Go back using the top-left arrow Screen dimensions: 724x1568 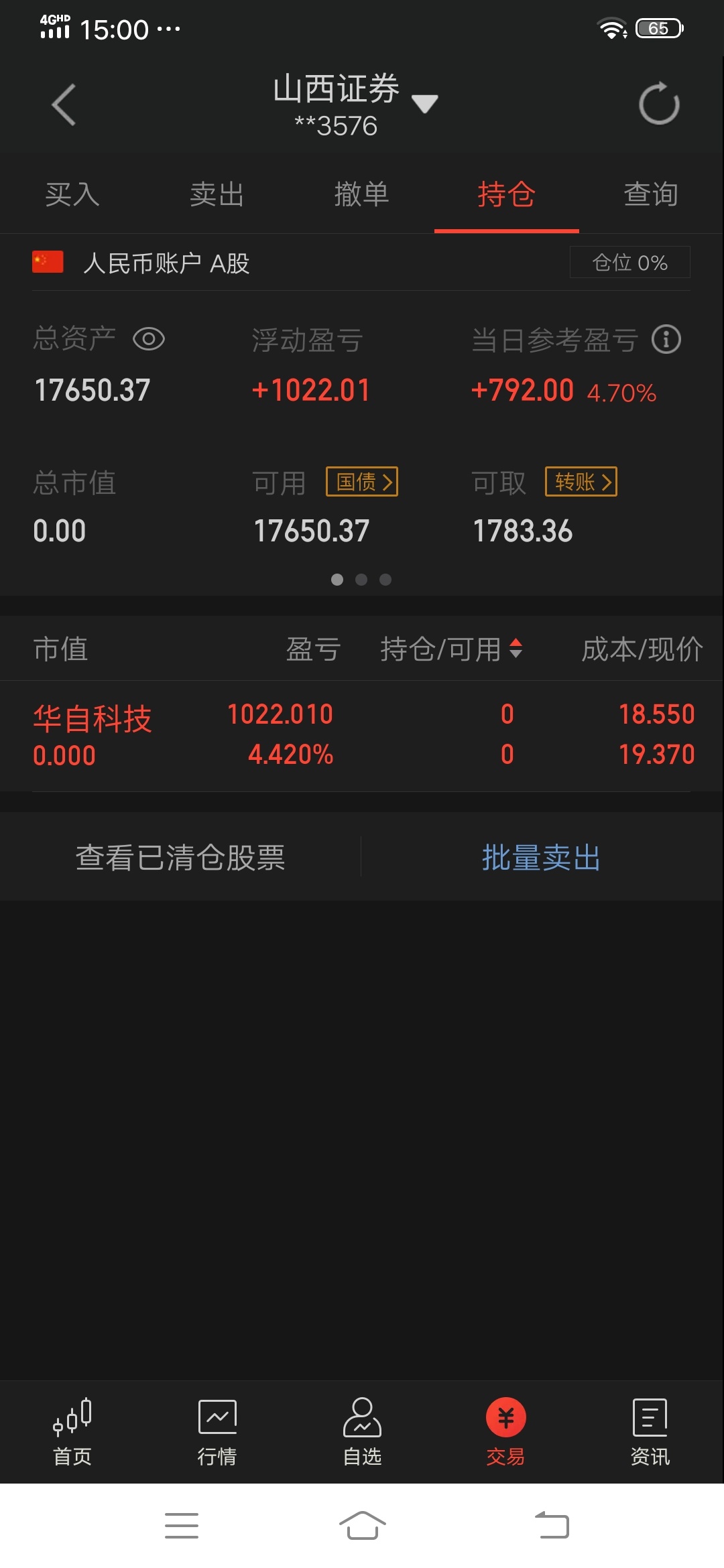click(64, 105)
